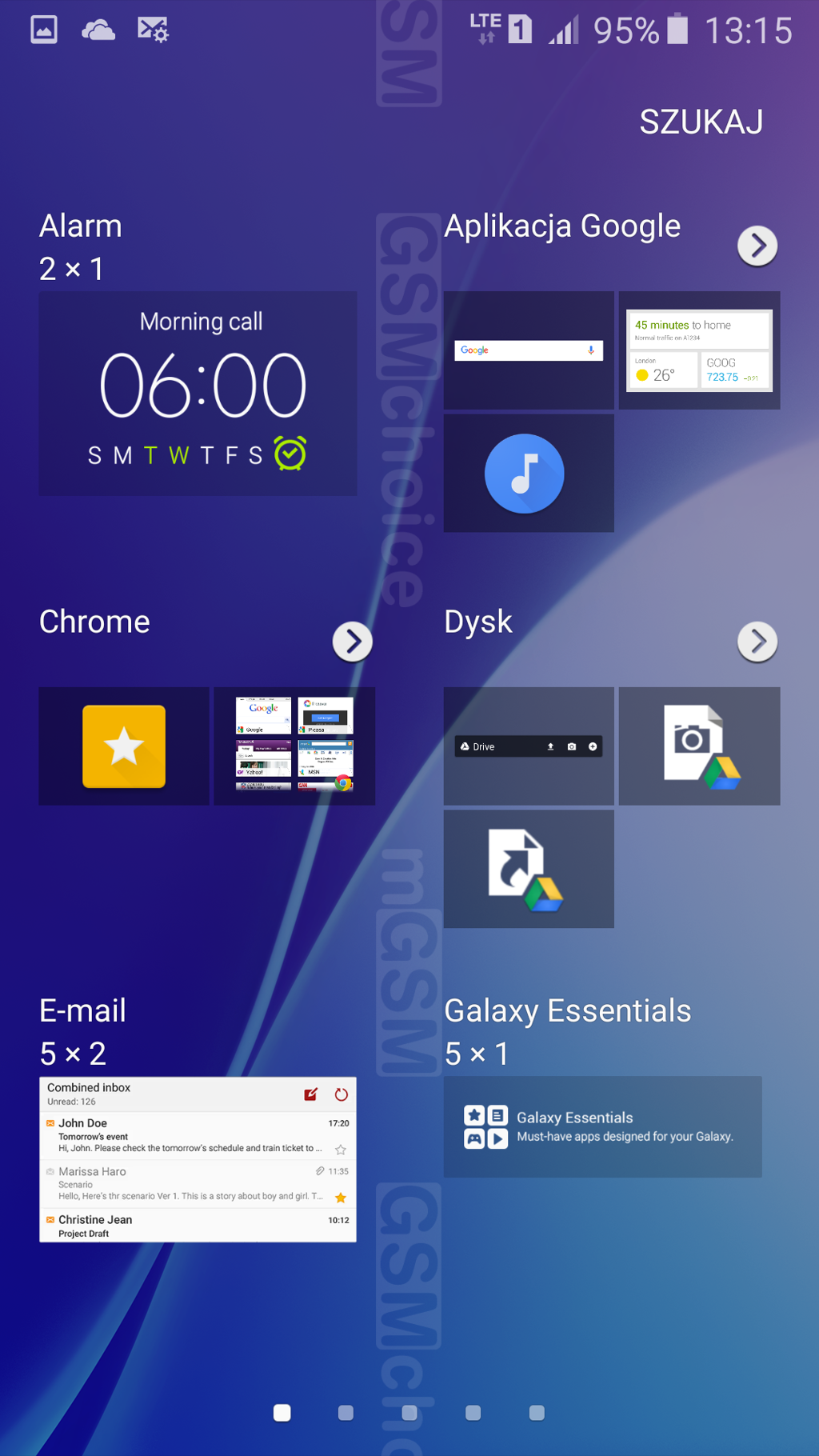Image resolution: width=819 pixels, height=1456 pixels.
Task: Select the E-mail combined inbox widget
Action: pyautogui.click(x=198, y=1159)
